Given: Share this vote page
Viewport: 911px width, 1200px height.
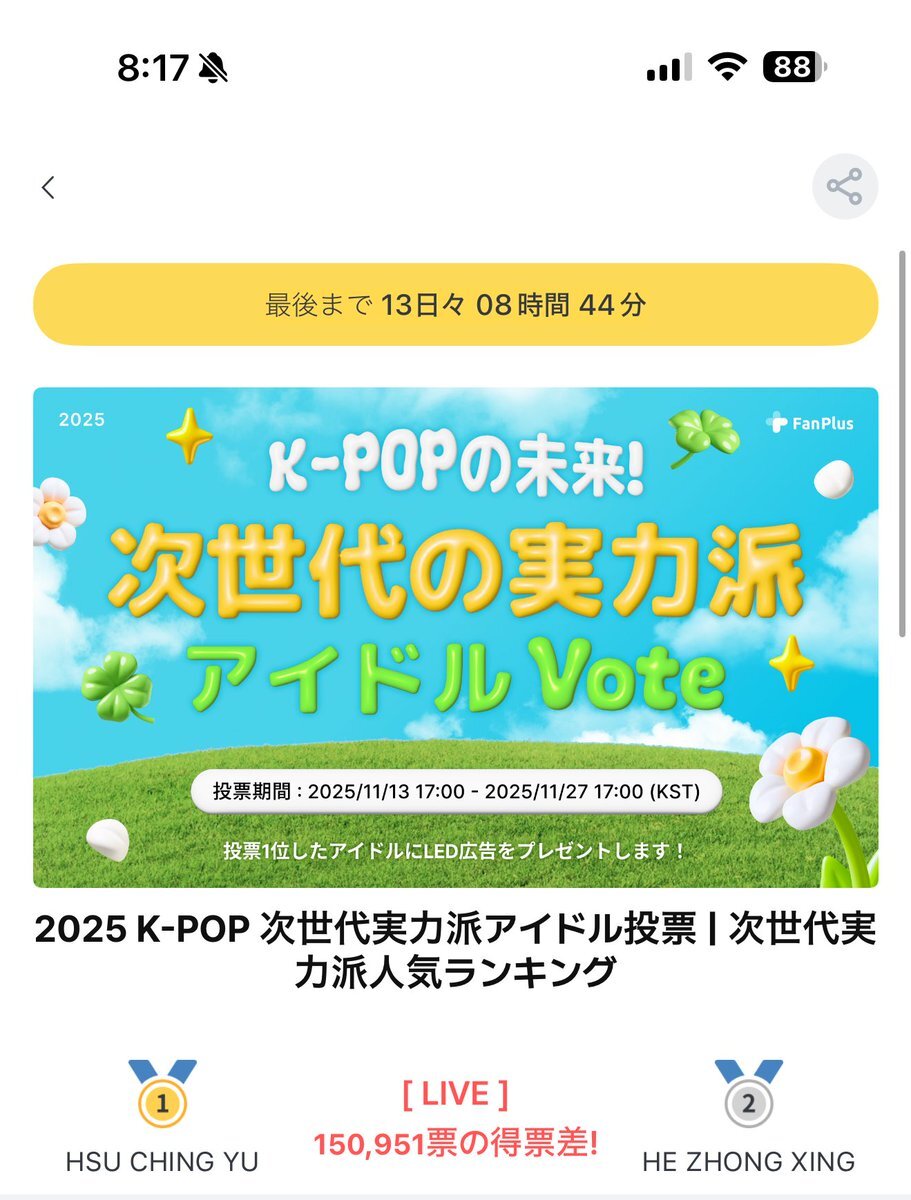Looking at the screenshot, I should (x=844, y=187).
